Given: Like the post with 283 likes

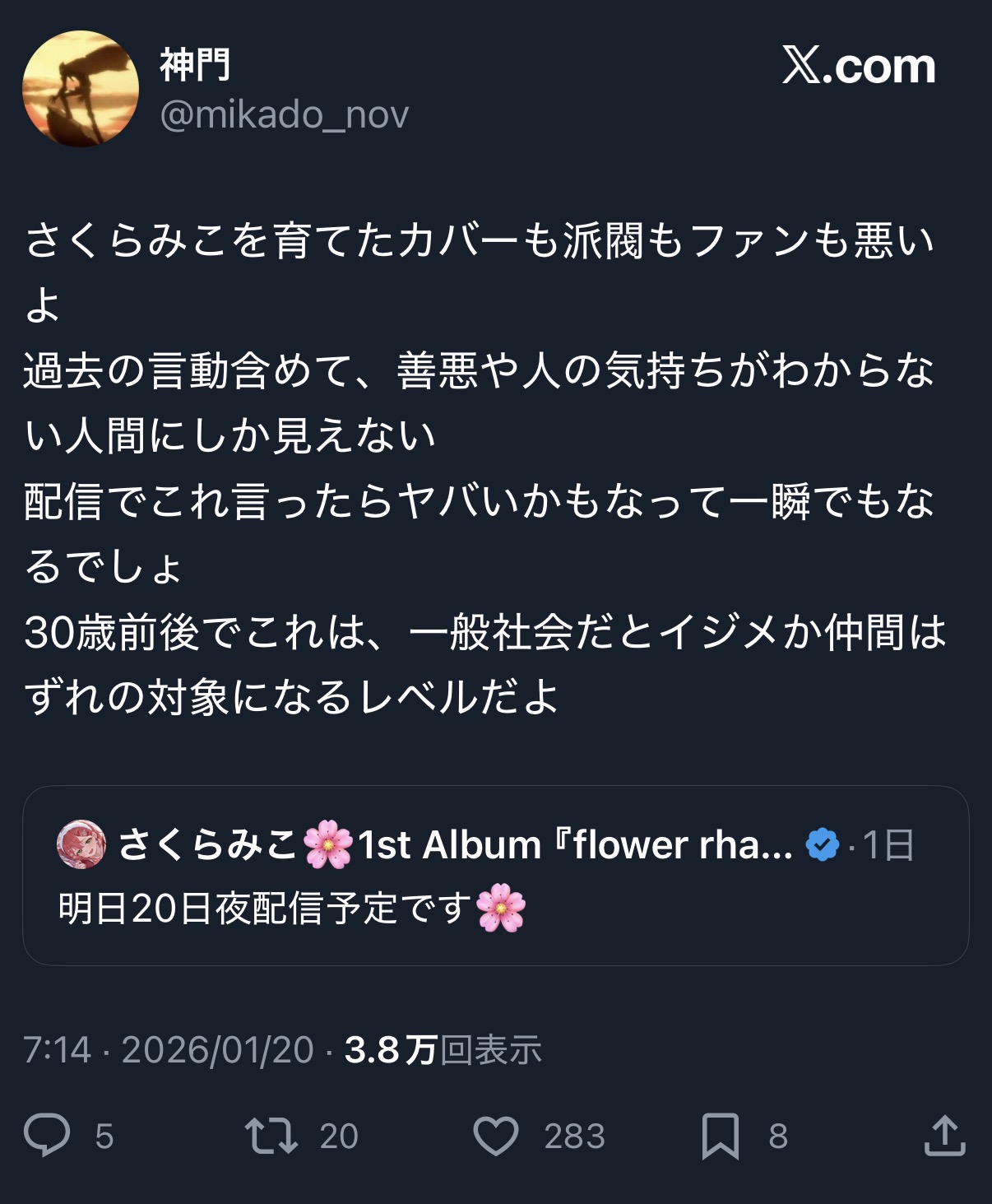Looking at the screenshot, I should tap(496, 1136).
